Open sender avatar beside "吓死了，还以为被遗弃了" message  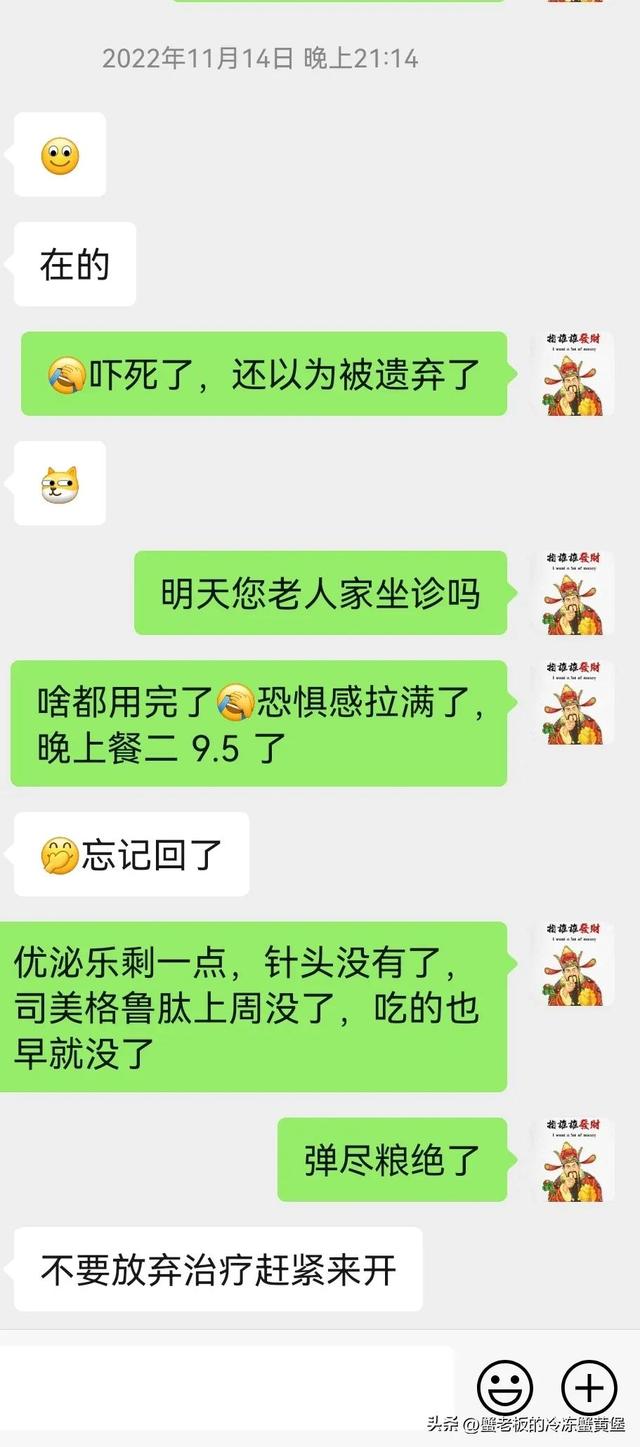tap(572, 374)
